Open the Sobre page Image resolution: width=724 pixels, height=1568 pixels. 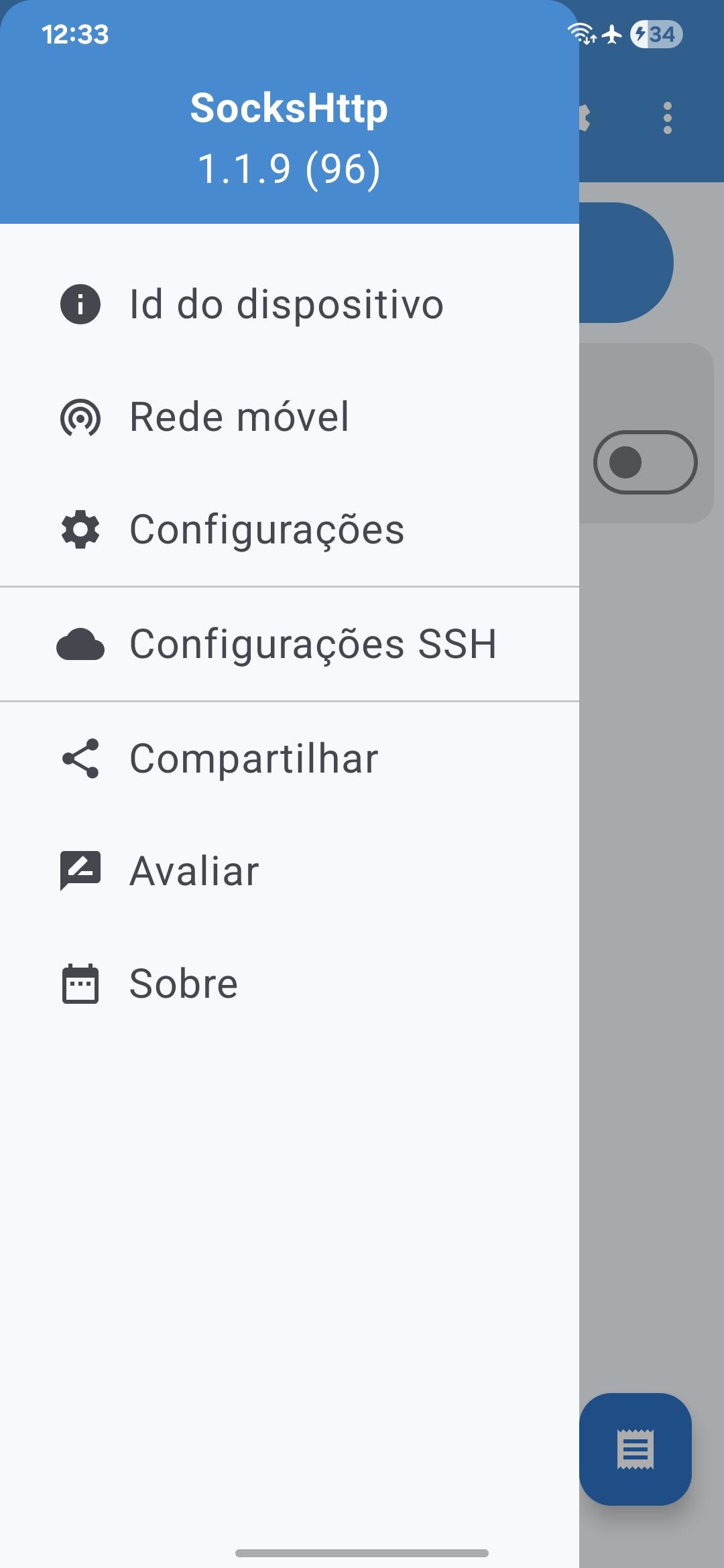pyautogui.click(x=183, y=984)
